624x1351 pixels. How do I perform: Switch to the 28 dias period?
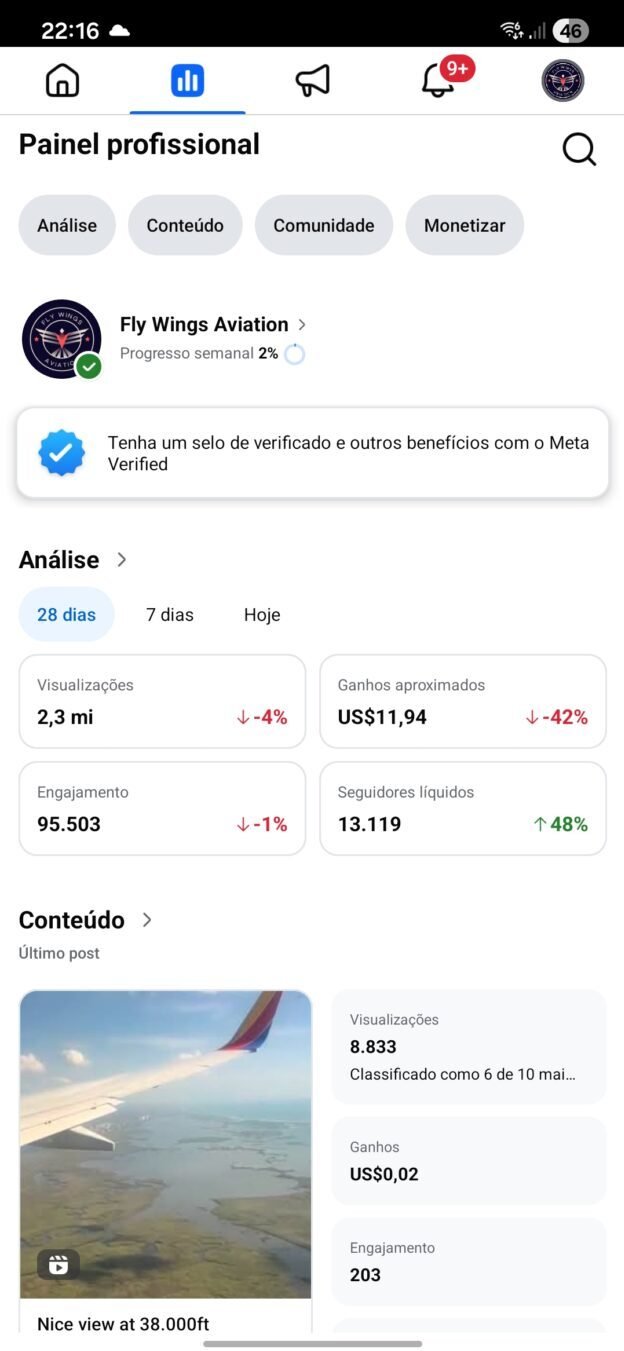coord(66,614)
